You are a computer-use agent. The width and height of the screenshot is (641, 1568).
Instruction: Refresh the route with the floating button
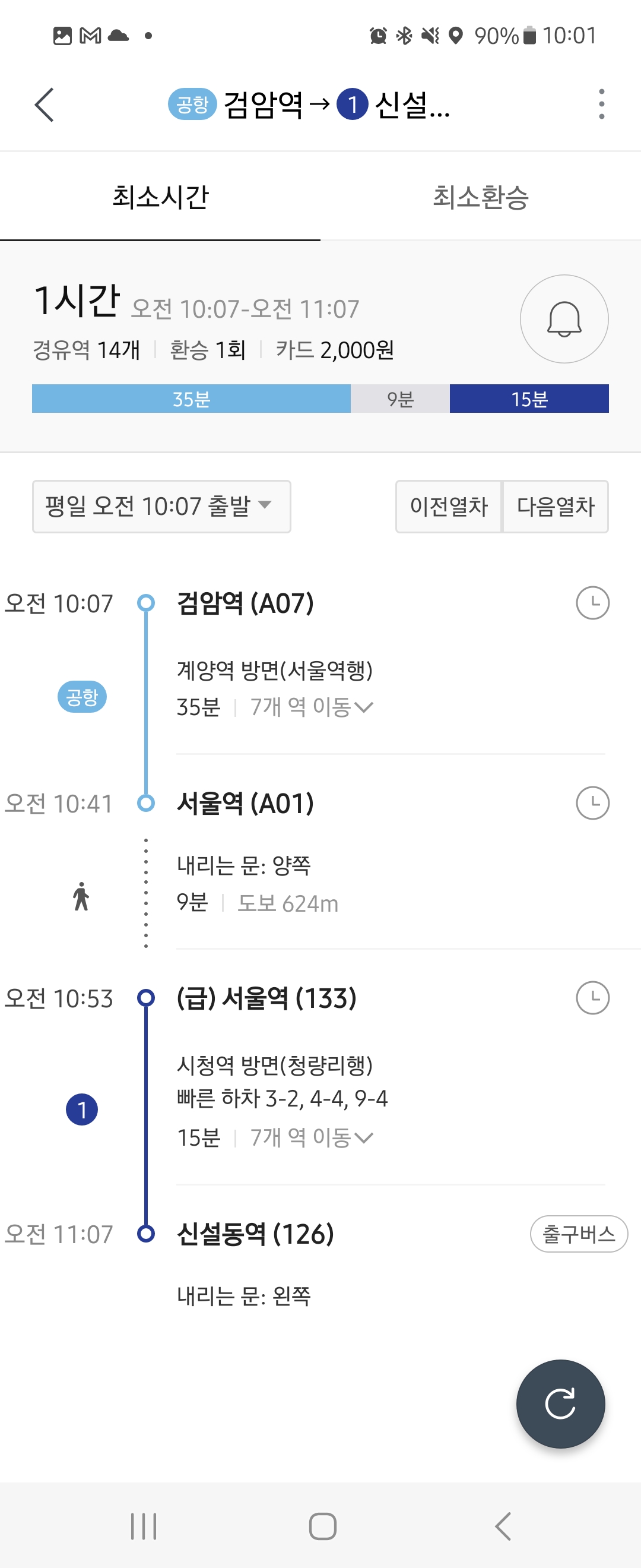560,1403
